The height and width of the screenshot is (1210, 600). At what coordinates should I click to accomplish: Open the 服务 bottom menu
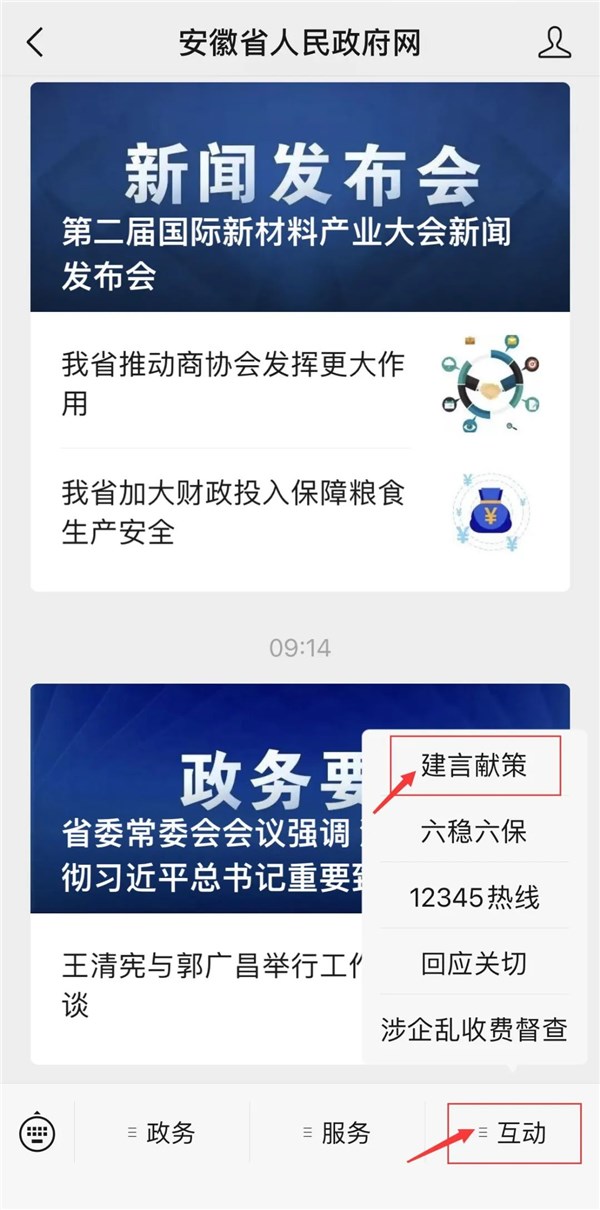tap(337, 1133)
